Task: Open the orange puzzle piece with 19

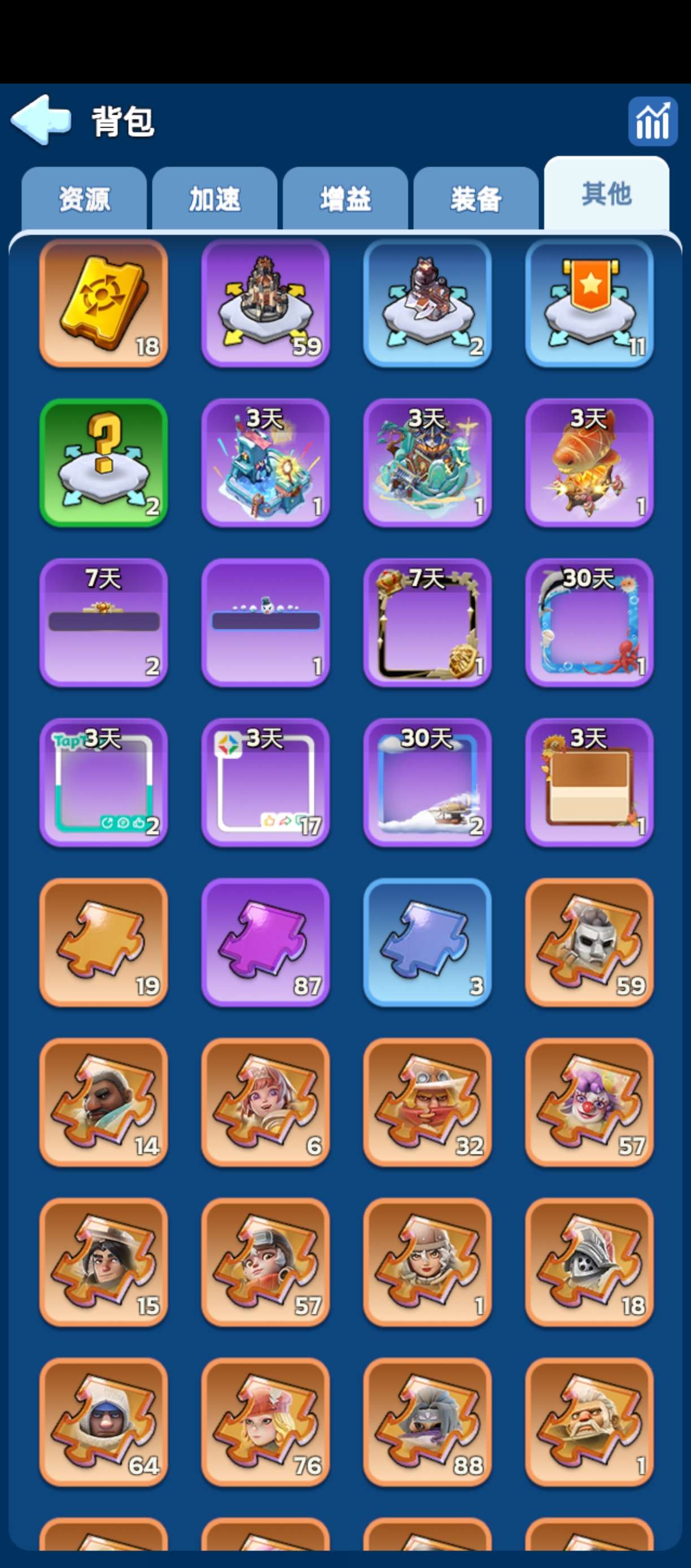Action: [x=103, y=942]
